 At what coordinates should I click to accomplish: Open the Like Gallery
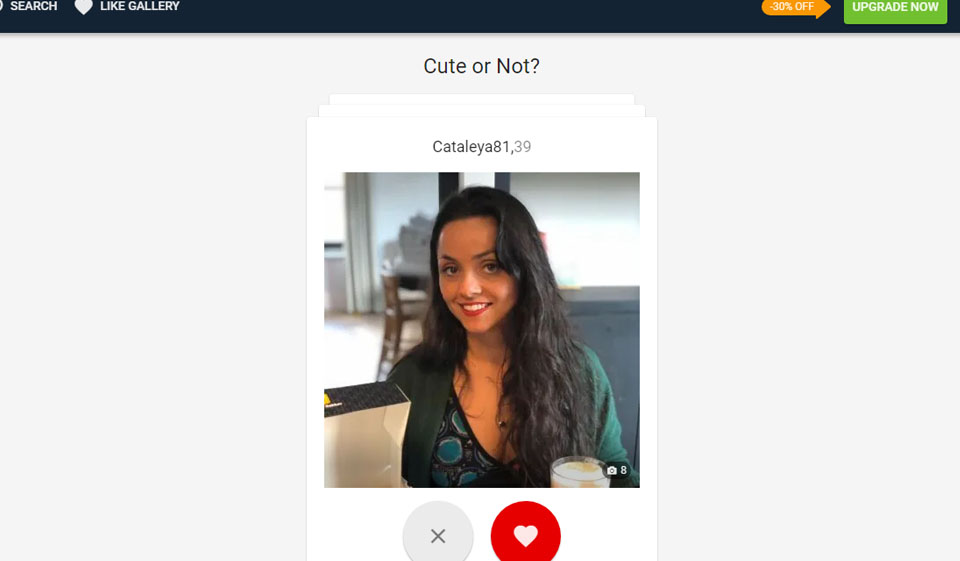(x=128, y=7)
